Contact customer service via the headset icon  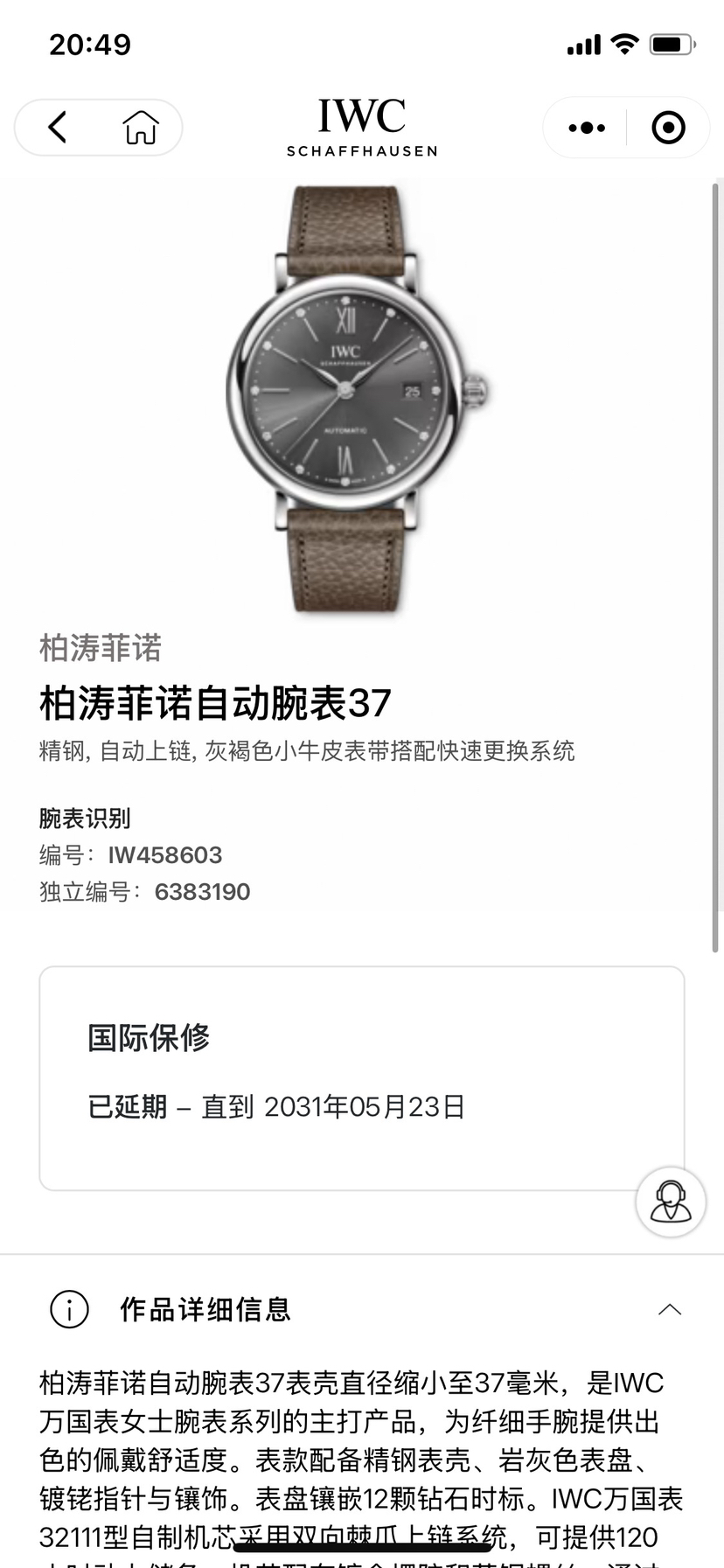click(x=670, y=1202)
